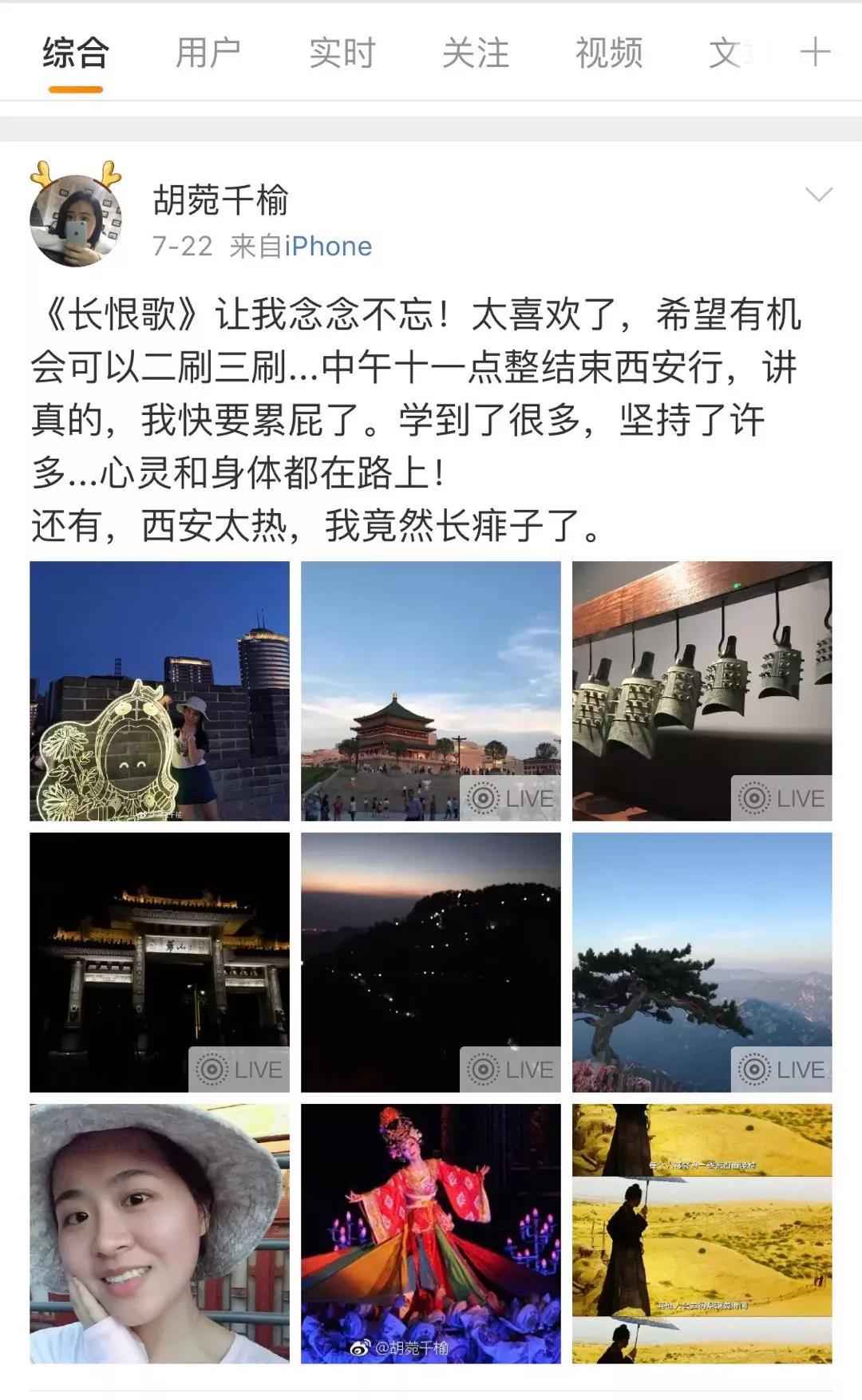Open the city wall lantern photo
The image size is (862, 1400).
pyautogui.click(x=160, y=690)
